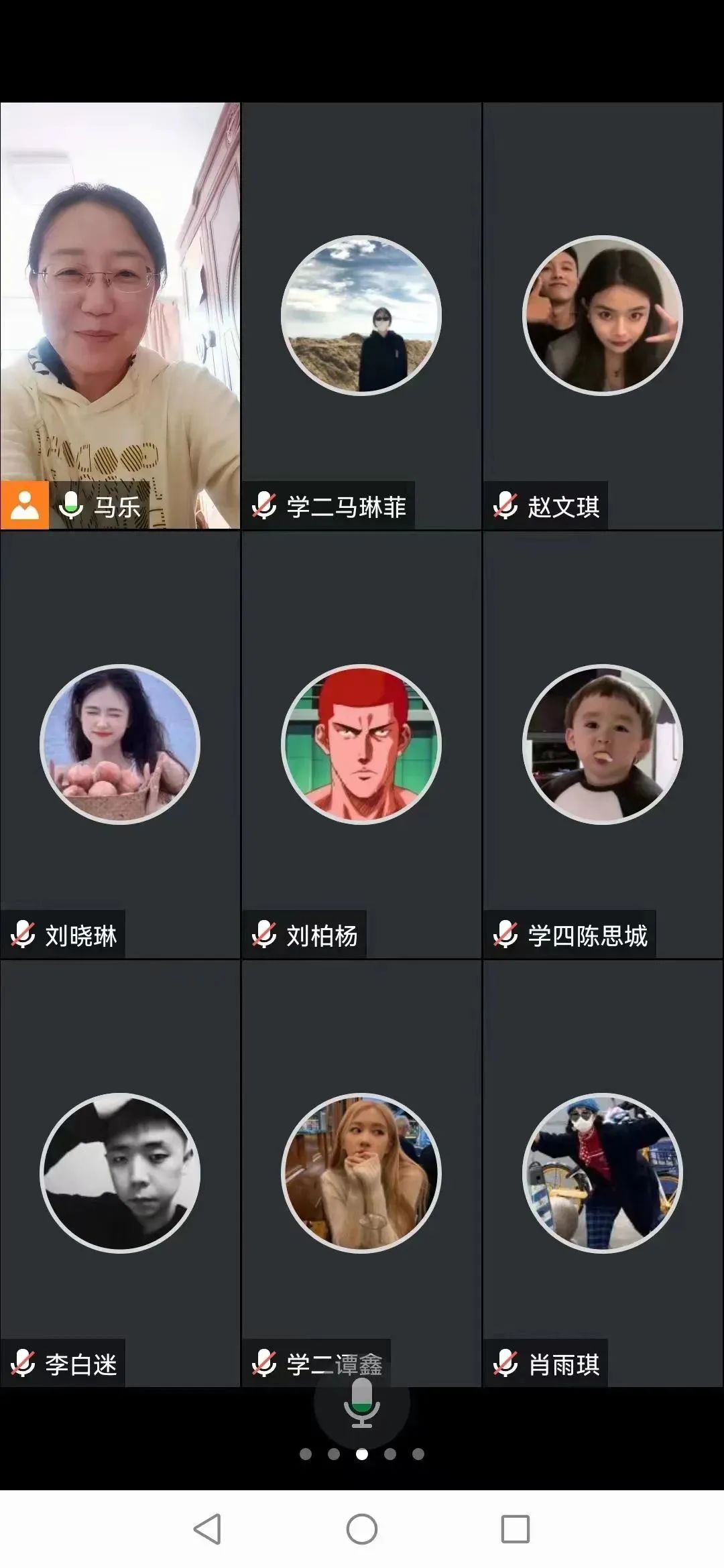The height and width of the screenshot is (1568, 724).
Task: Toggle the green microphone button
Action: click(x=362, y=1403)
